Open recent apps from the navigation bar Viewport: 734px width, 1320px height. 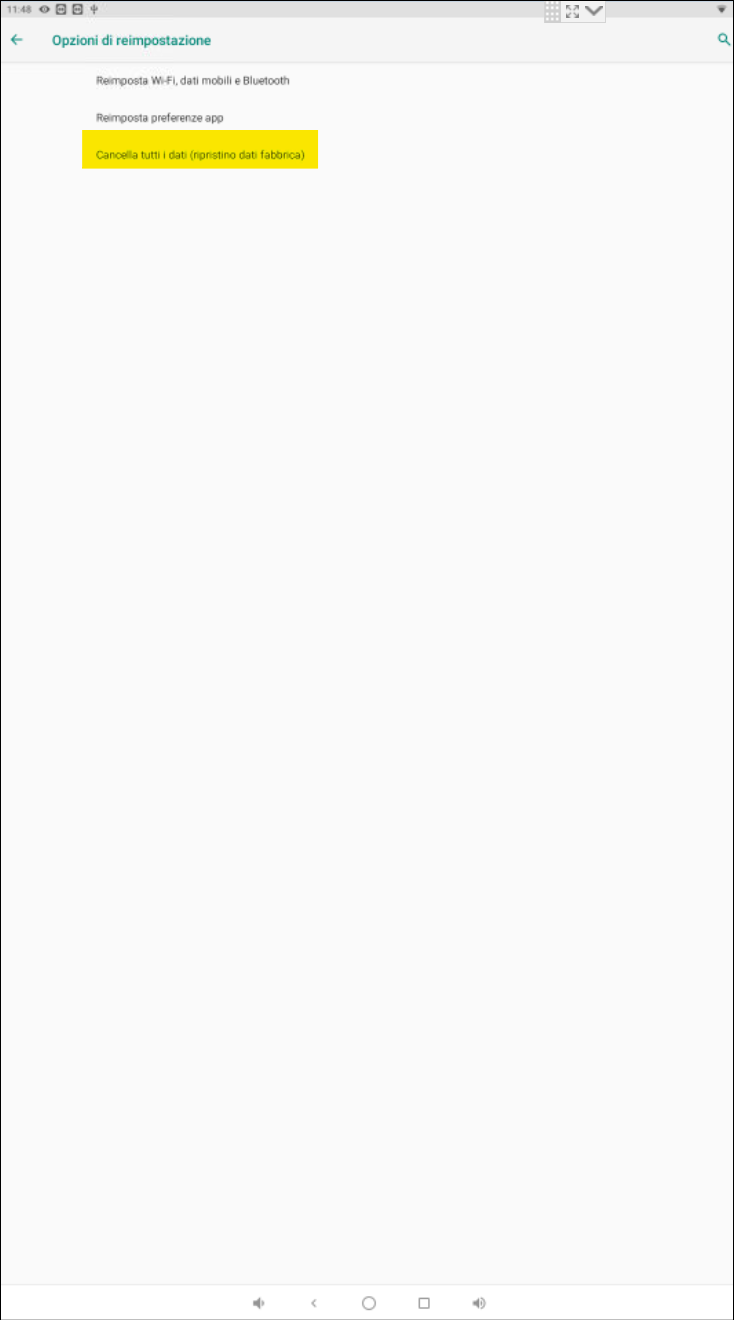click(424, 1303)
